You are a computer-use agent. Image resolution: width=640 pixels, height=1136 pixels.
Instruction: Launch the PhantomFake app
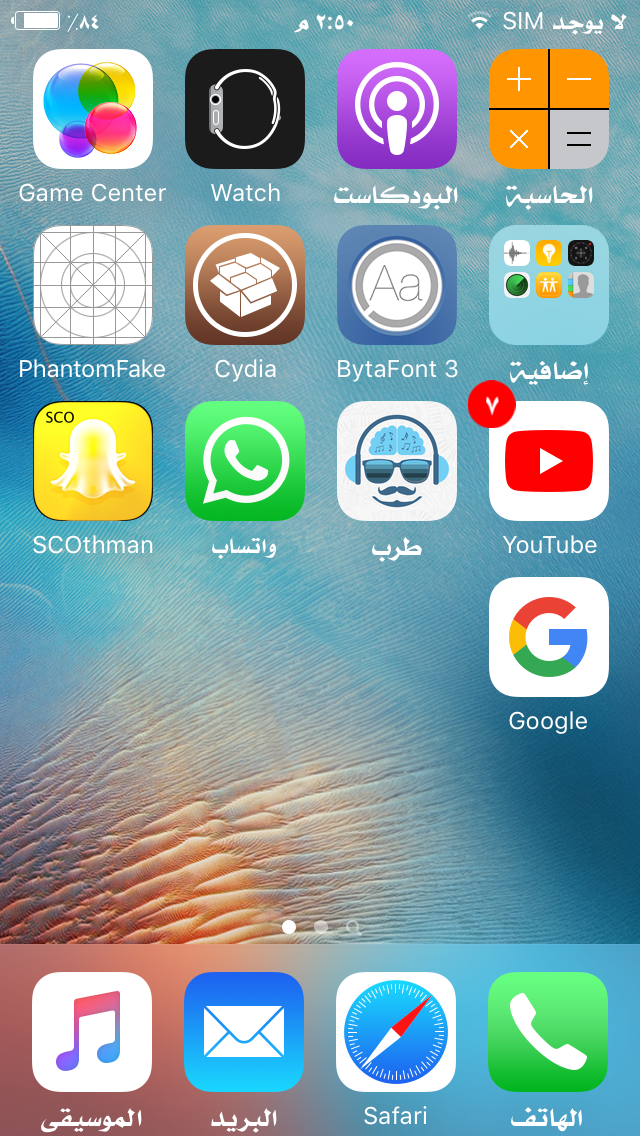click(93, 285)
